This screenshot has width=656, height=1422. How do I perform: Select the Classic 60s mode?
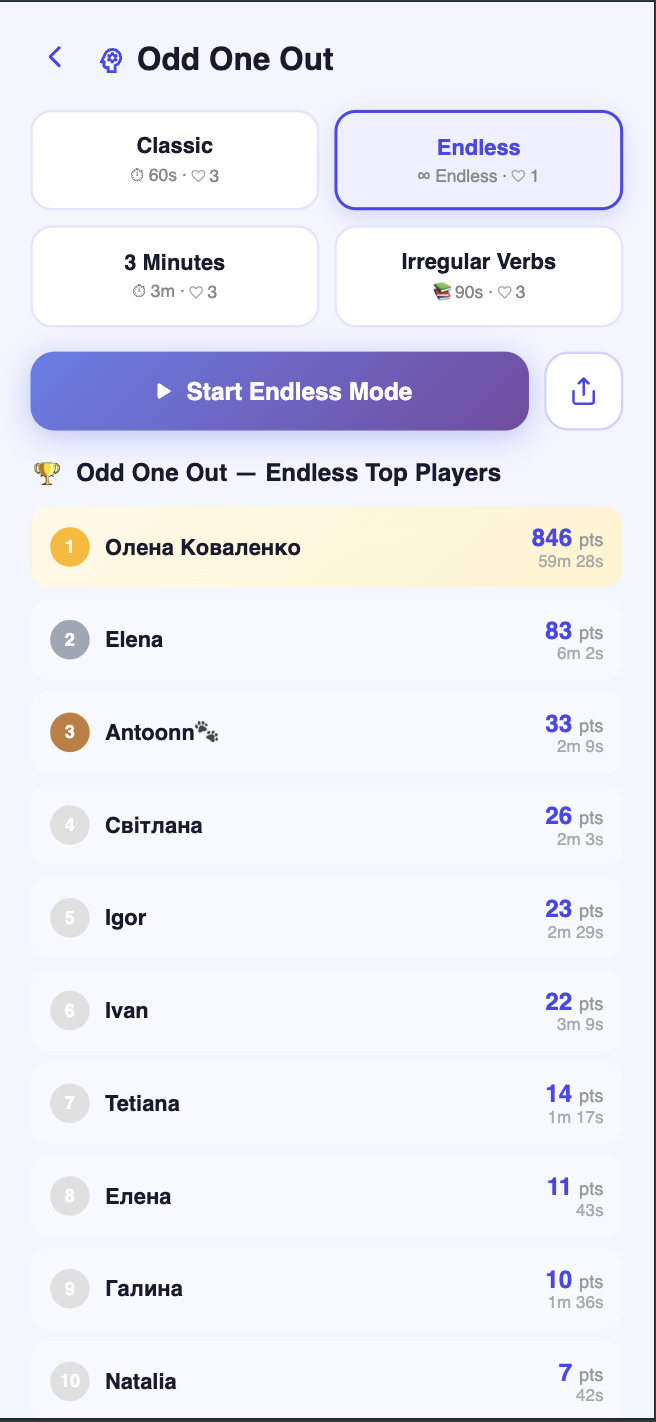(175, 160)
